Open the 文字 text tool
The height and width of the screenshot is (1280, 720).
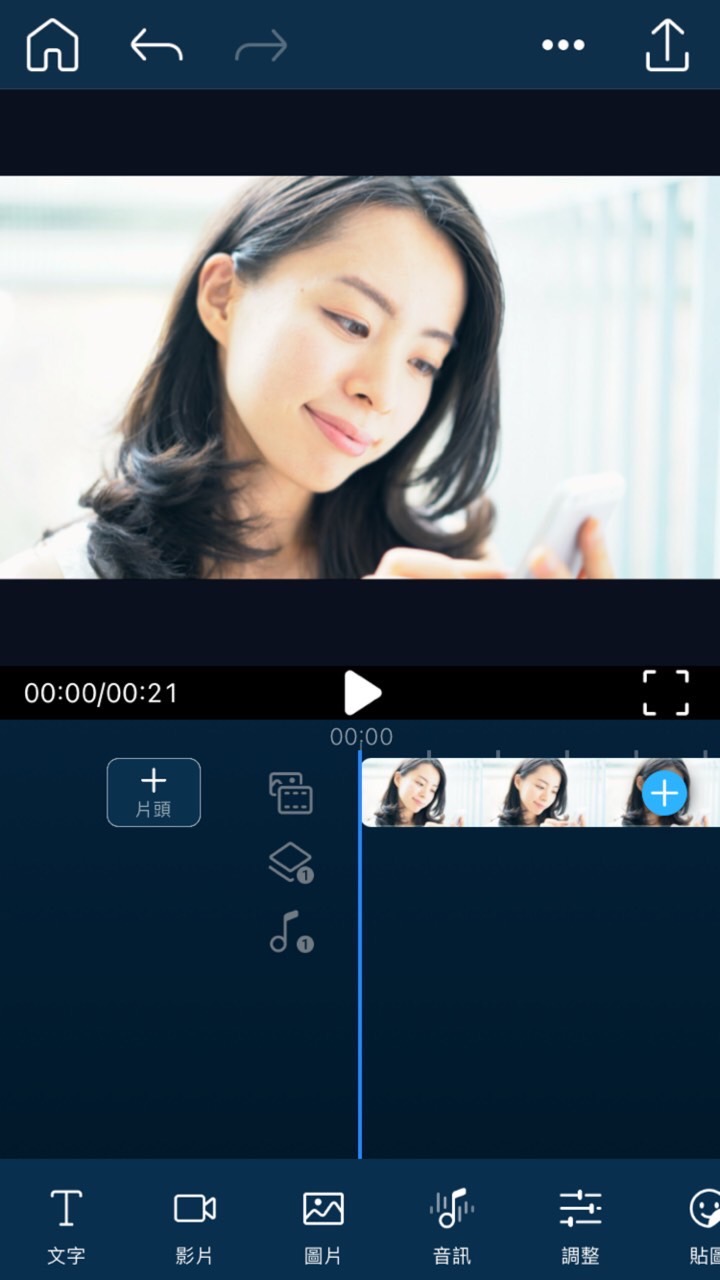click(66, 1225)
